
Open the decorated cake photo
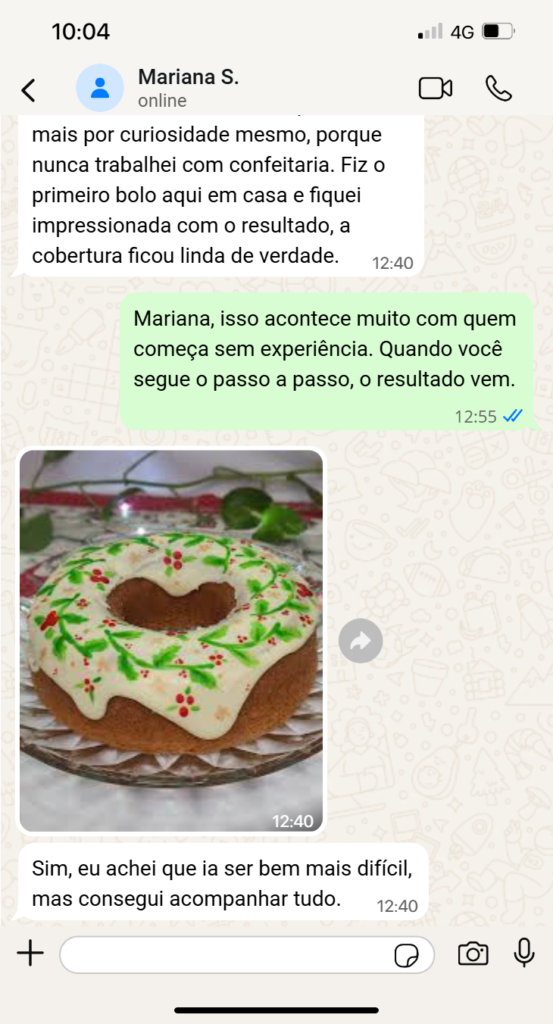pyautogui.click(x=171, y=640)
